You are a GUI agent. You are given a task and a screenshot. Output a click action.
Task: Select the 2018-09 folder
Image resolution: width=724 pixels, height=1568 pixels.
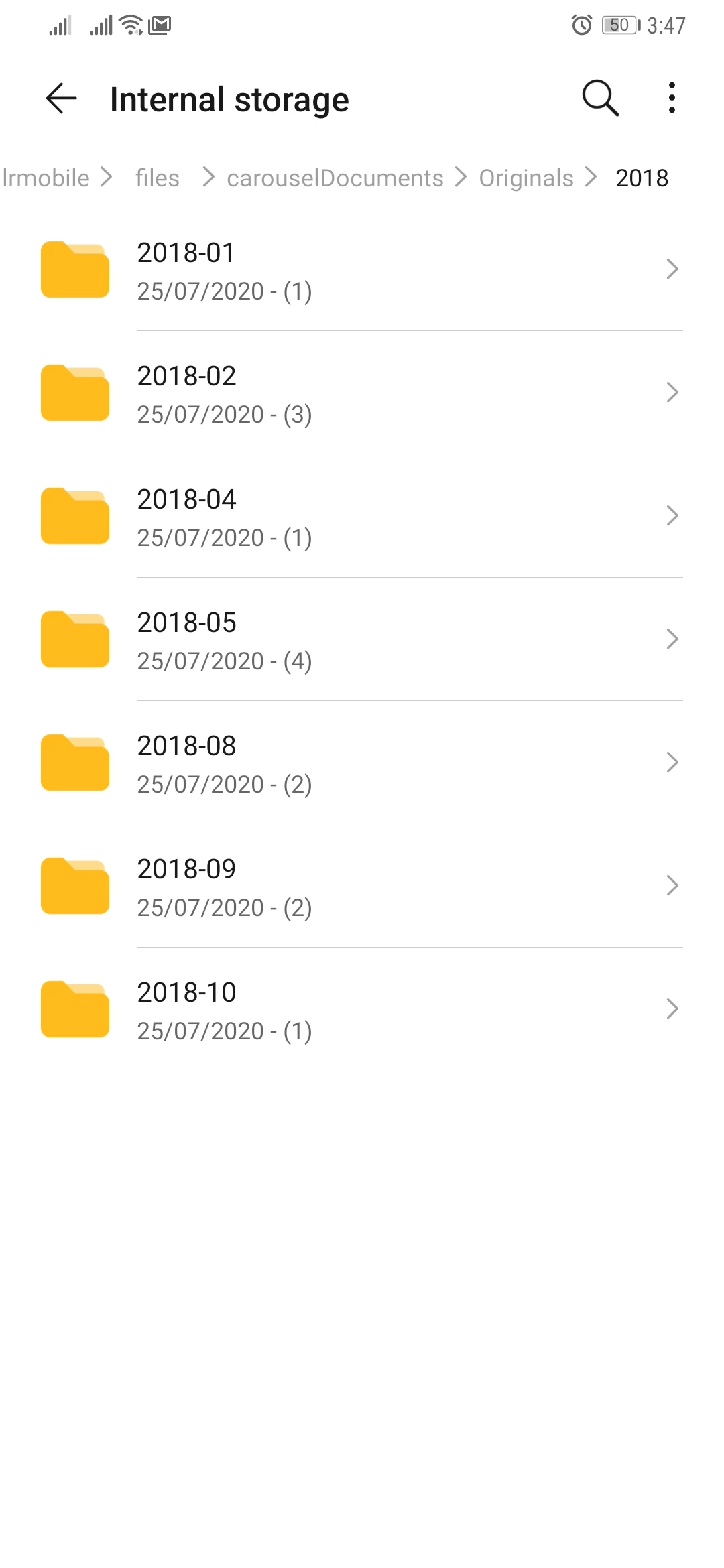[x=362, y=886]
